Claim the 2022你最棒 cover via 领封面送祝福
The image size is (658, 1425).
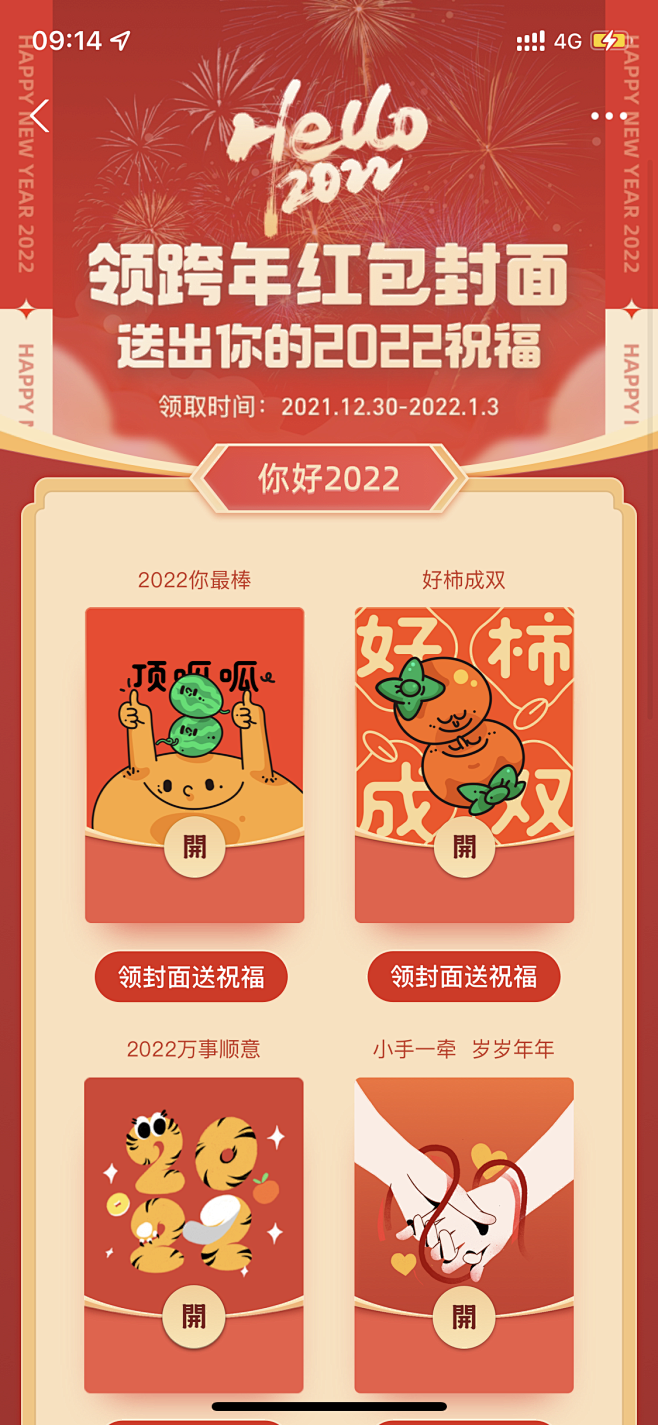tap(191, 976)
